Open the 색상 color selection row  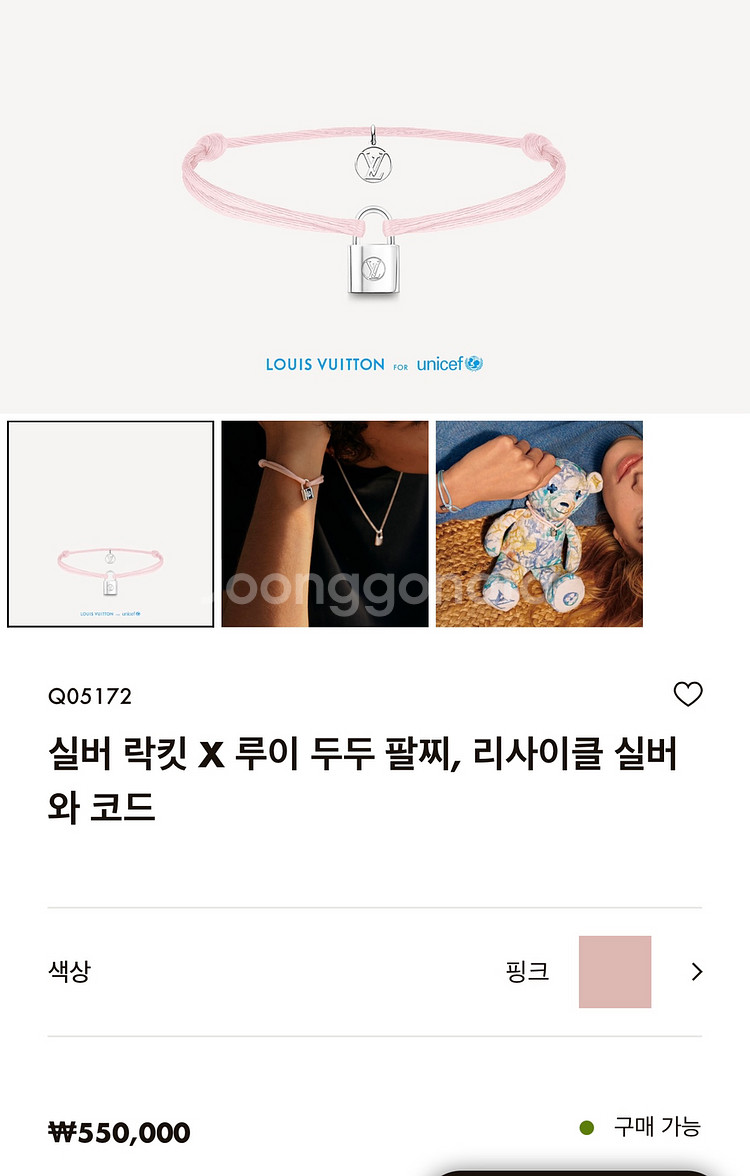pos(374,971)
